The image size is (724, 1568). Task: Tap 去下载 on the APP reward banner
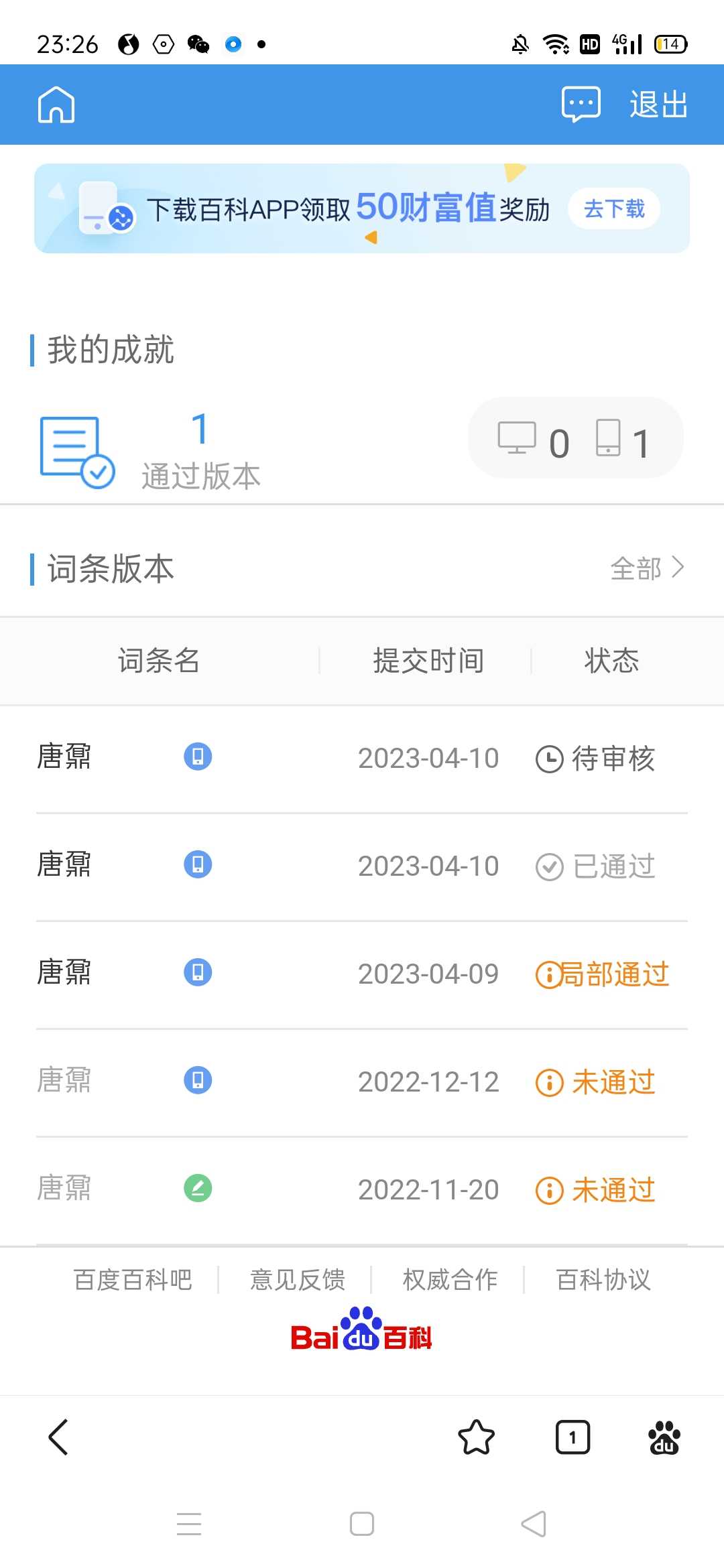click(614, 208)
